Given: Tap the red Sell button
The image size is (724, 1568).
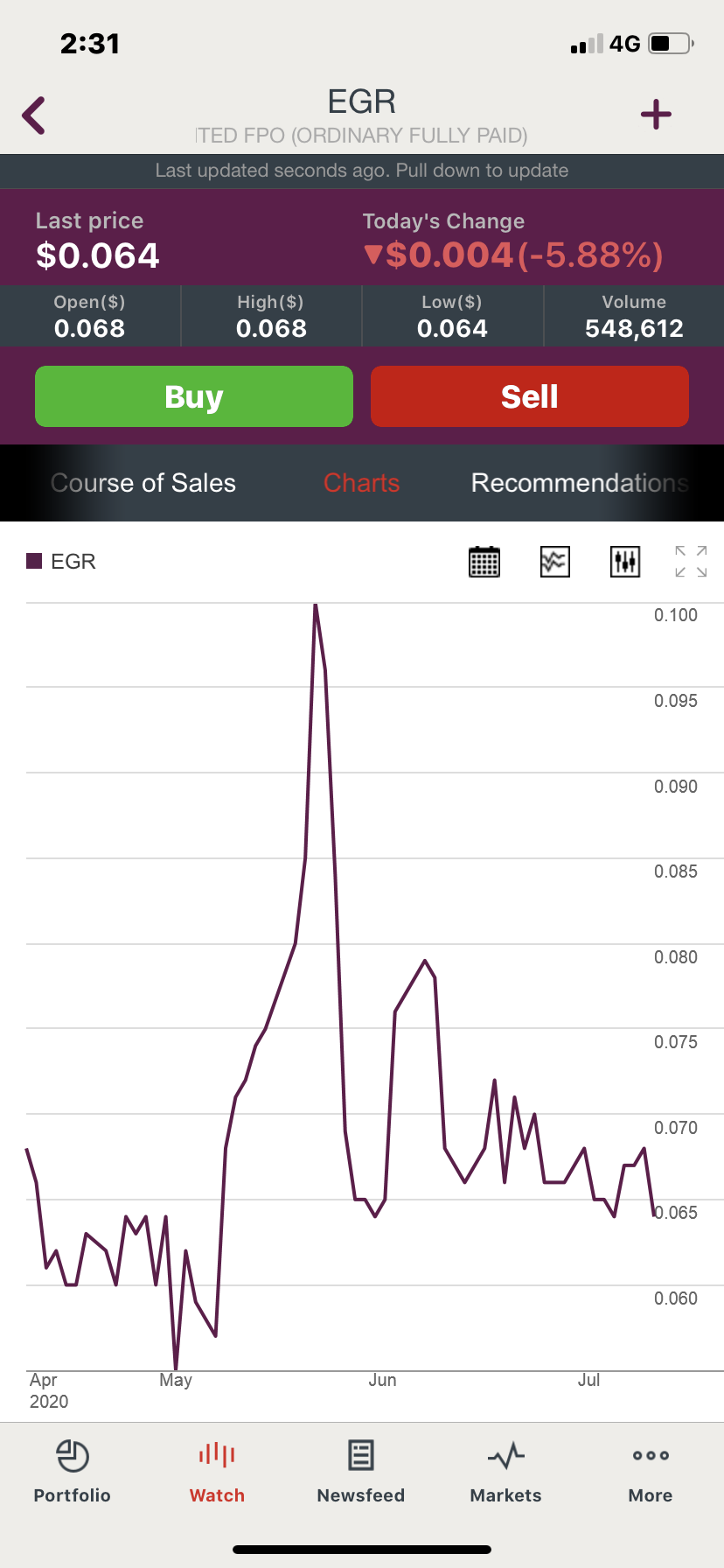Looking at the screenshot, I should coord(530,396).
